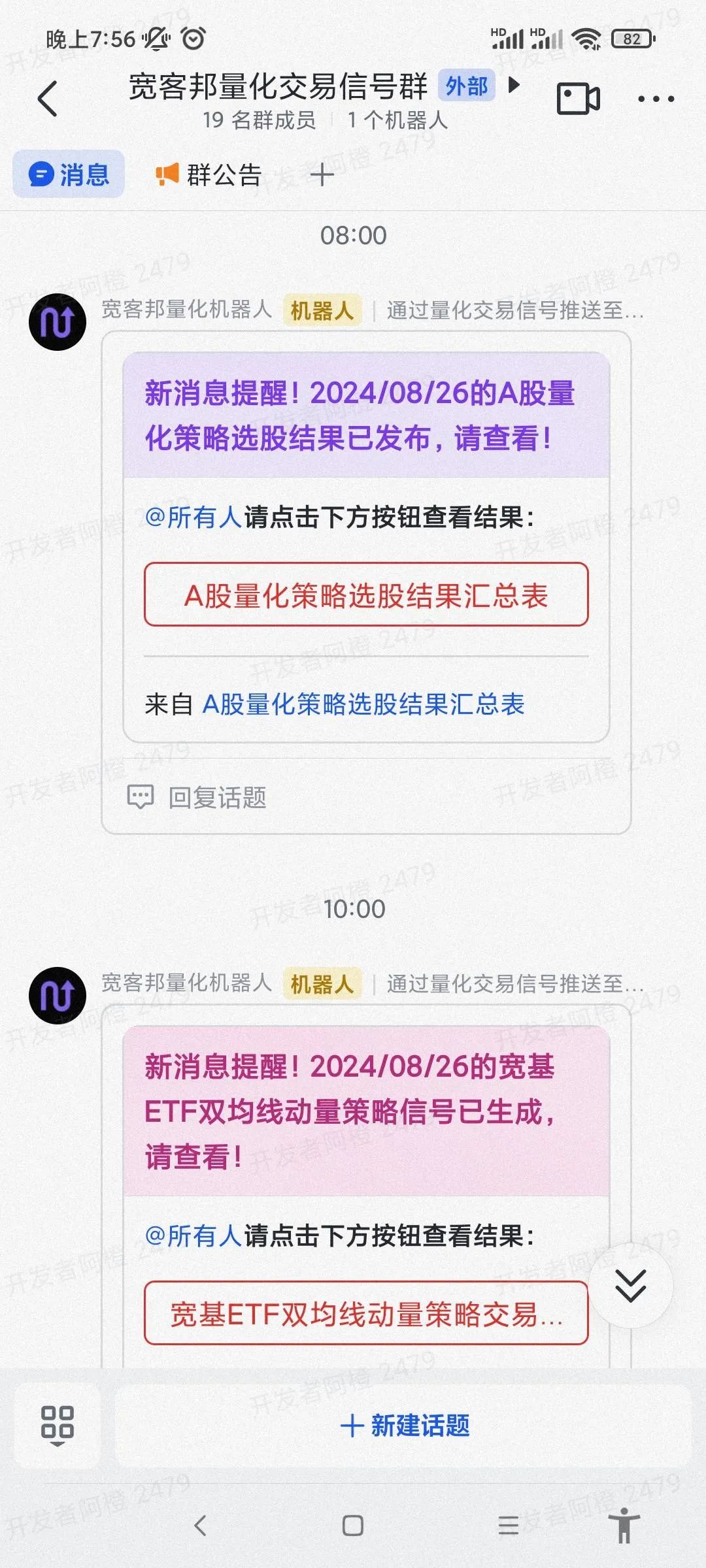Viewport: 706px width, 1568px height.
Task: View 宽客邦量化机器人 avatar on 08:00 message
Action: 58,322
